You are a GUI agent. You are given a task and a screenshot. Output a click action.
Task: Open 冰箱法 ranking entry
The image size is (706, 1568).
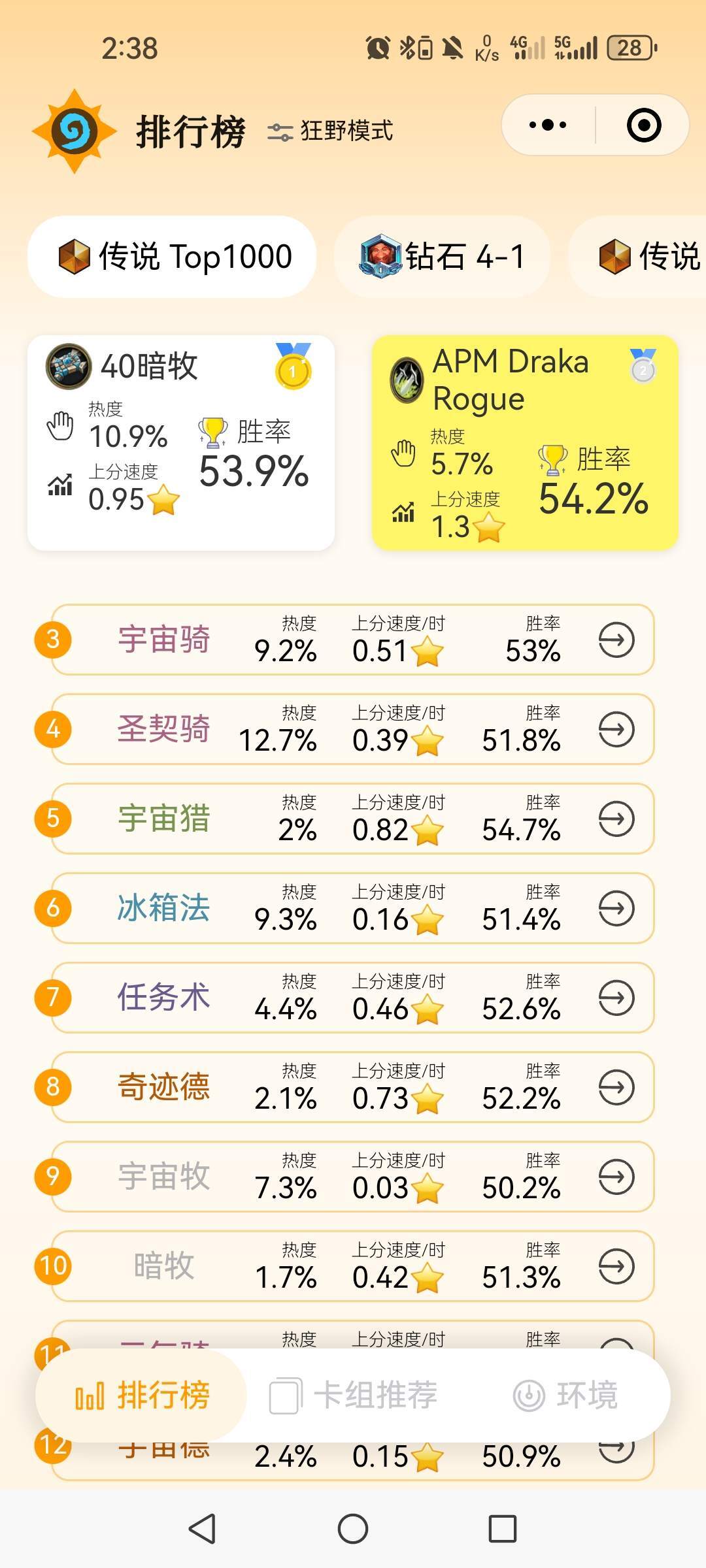tap(353, 908)
